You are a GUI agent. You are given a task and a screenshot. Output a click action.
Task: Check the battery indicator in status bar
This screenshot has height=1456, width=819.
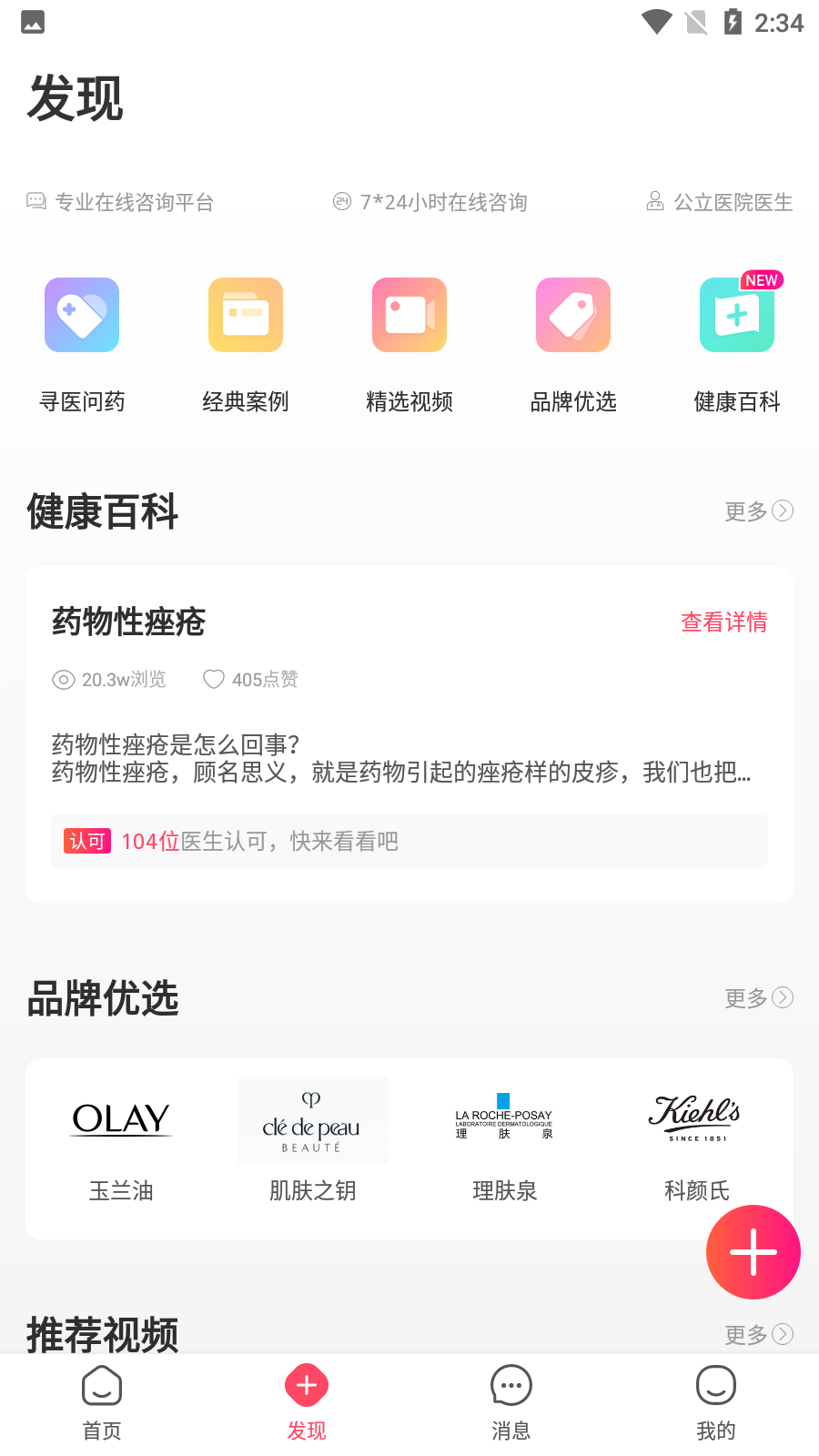734,23
